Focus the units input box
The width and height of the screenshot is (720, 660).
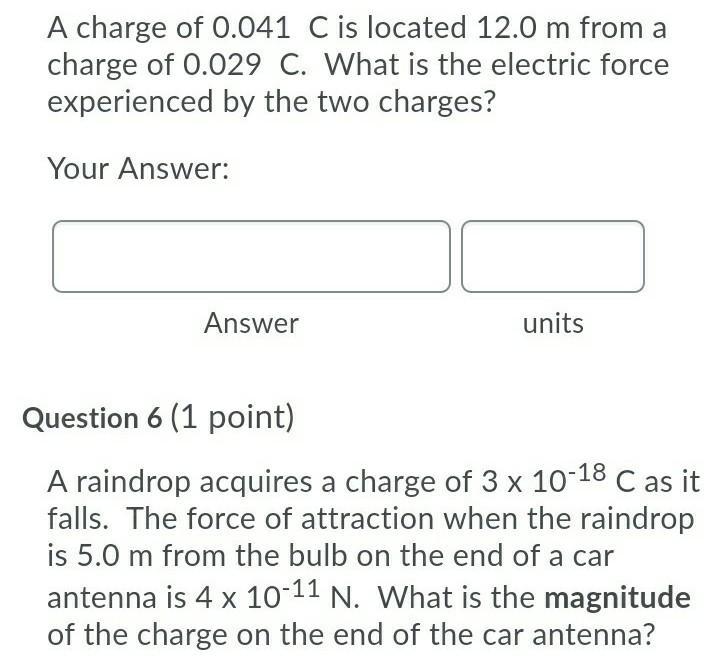(x=553, y=257)
